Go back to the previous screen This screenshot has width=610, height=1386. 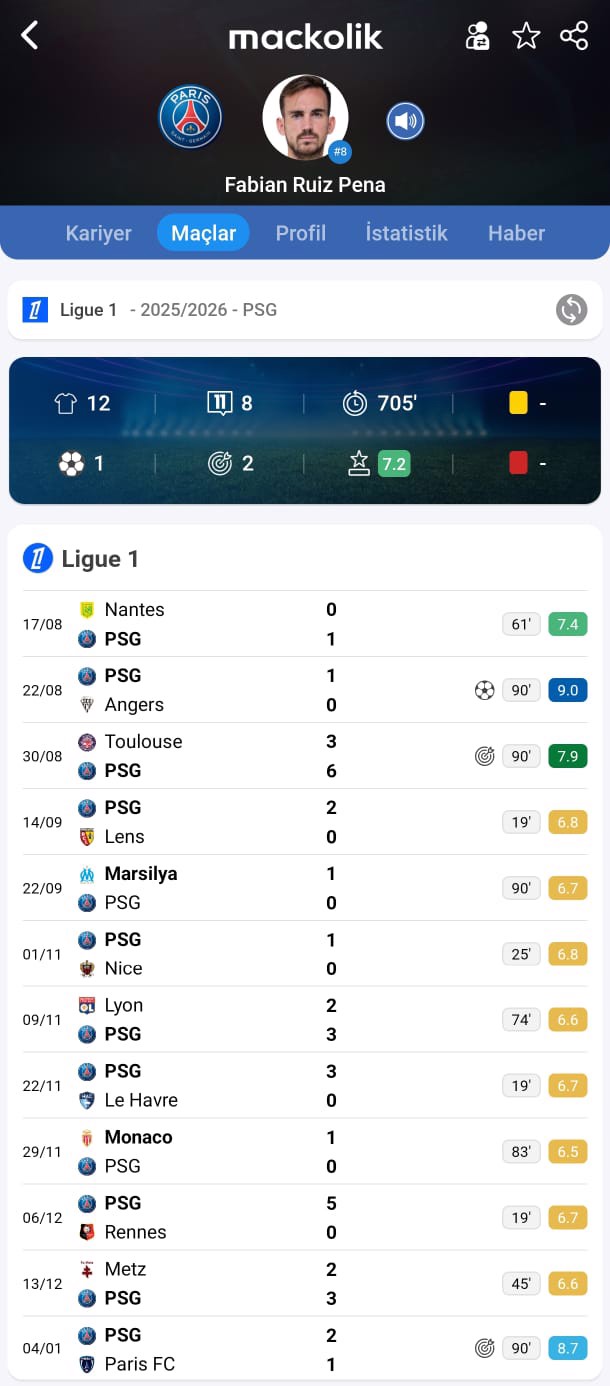click(30, 36)
